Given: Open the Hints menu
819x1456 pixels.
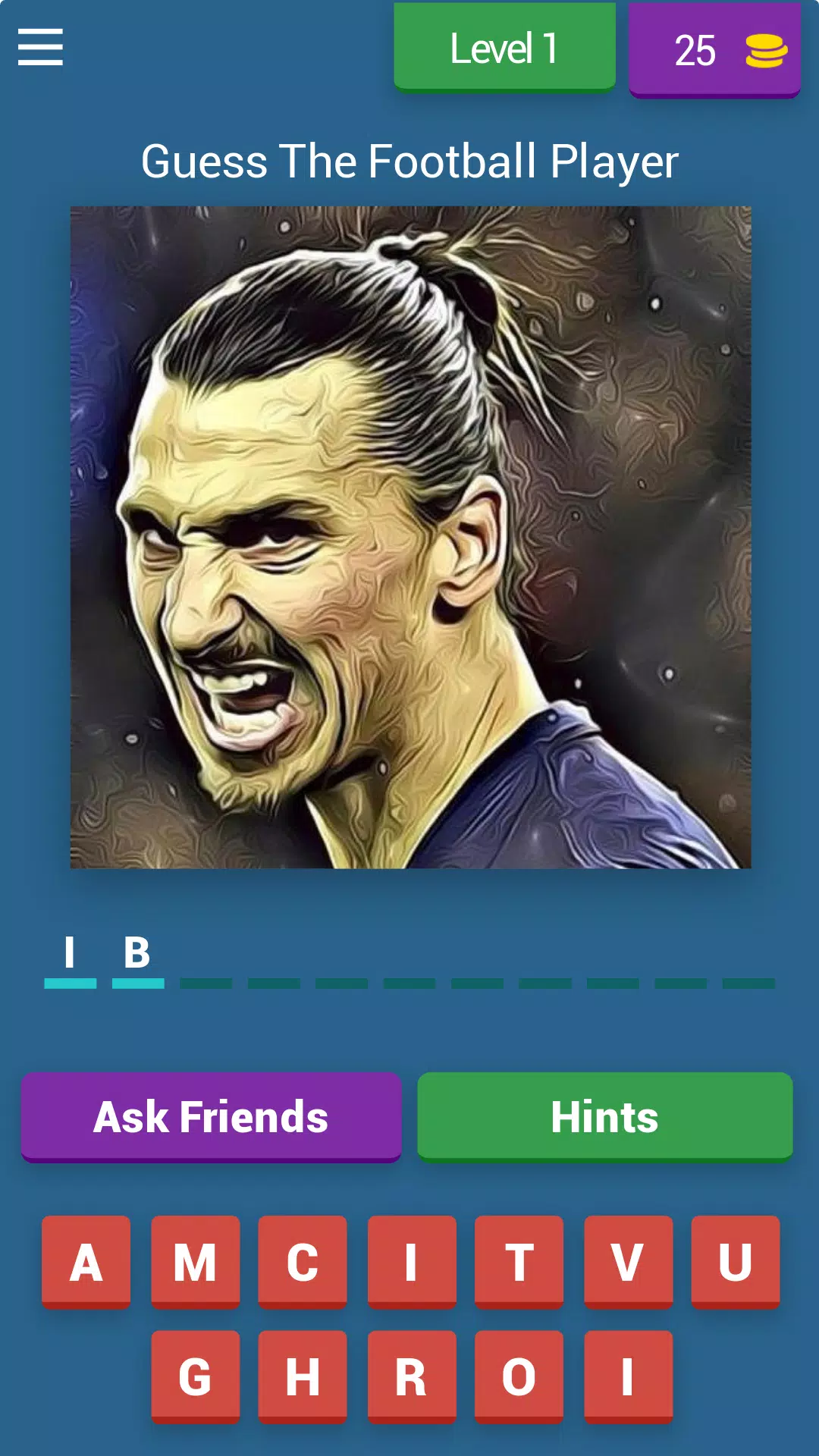Looking at the screenshot, I should click(604, 1116).
